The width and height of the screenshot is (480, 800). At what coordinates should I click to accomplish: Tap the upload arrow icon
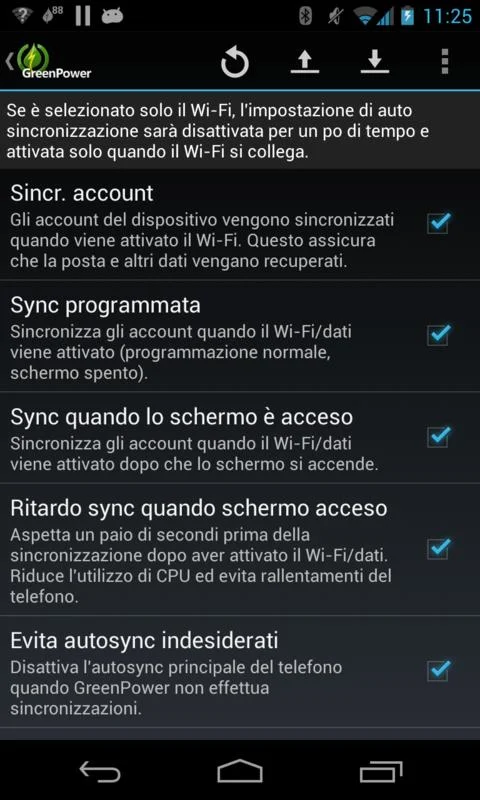pyautogui.click(x=305, y=62)
